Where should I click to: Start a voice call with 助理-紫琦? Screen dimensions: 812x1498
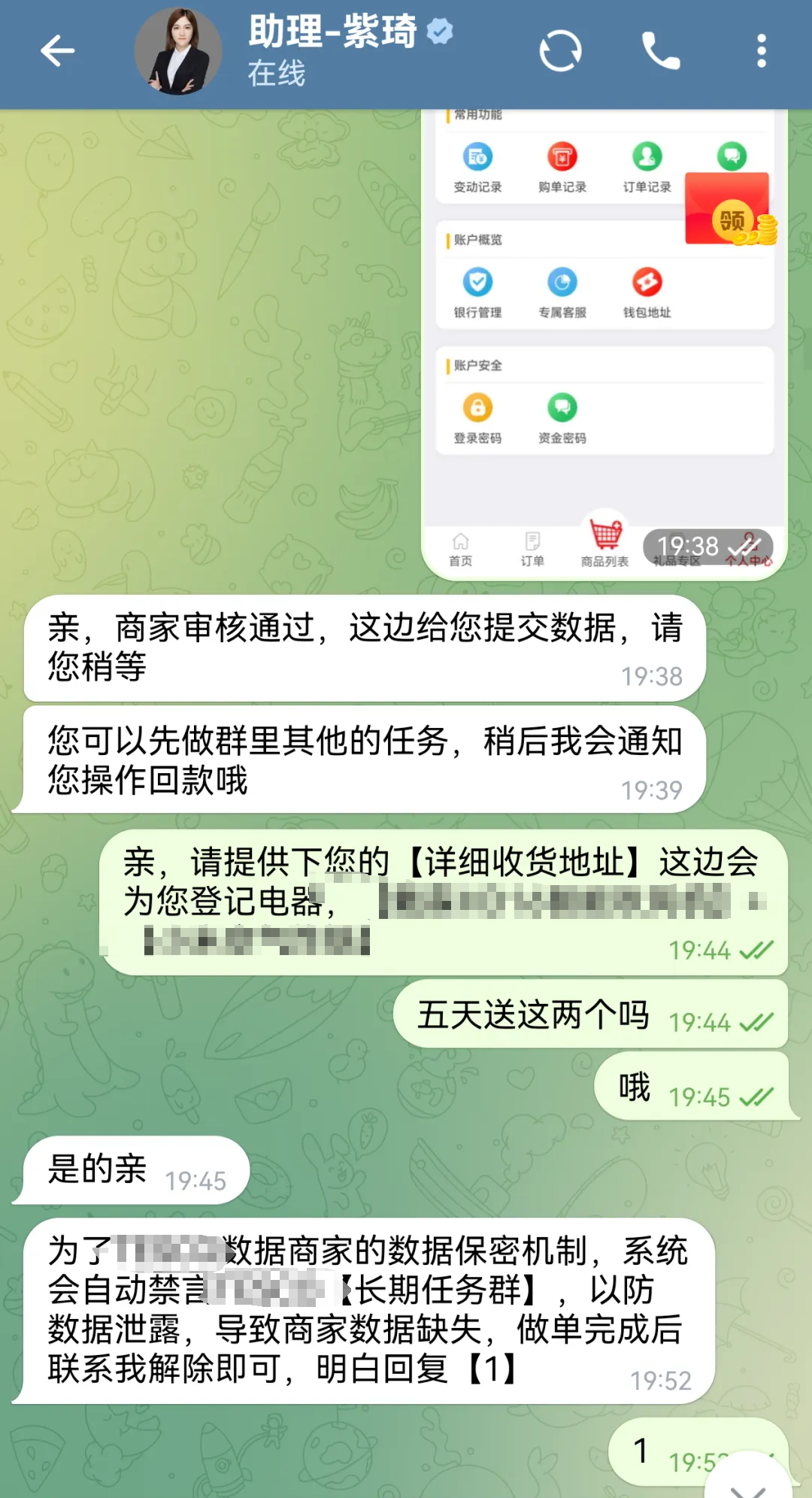pos(661,51)
